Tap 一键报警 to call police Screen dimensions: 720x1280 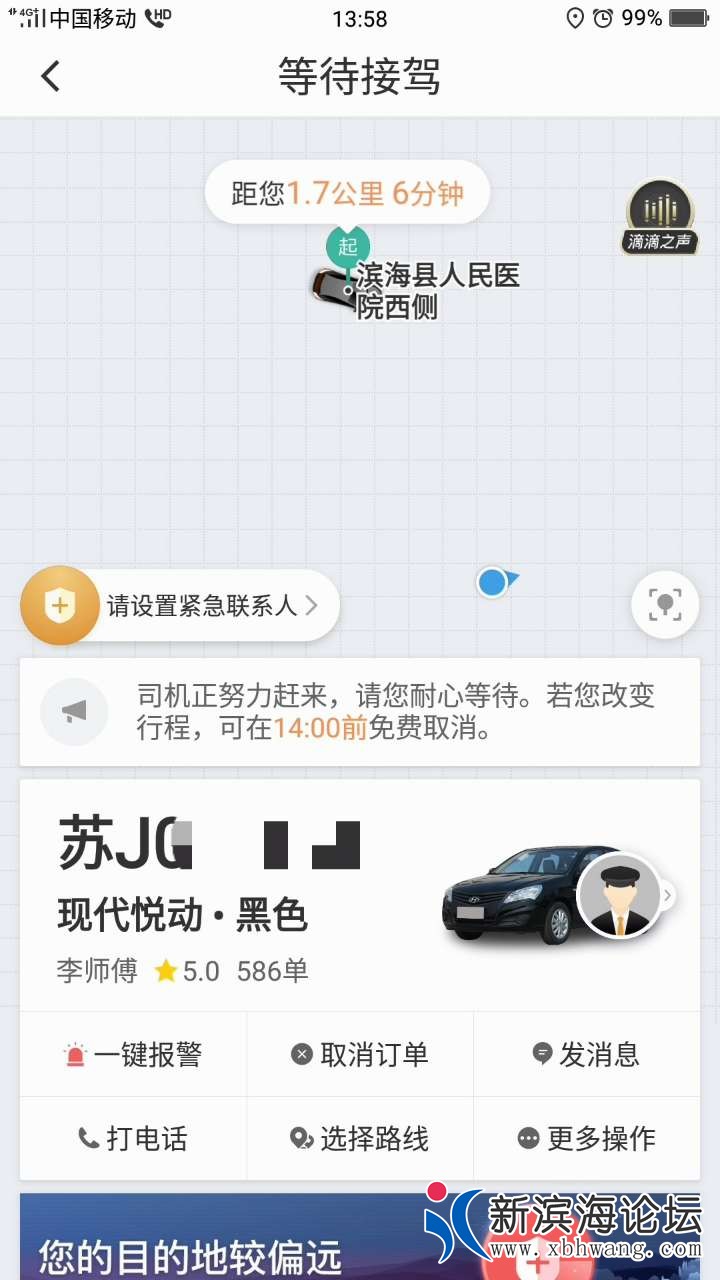(133, 1054)
